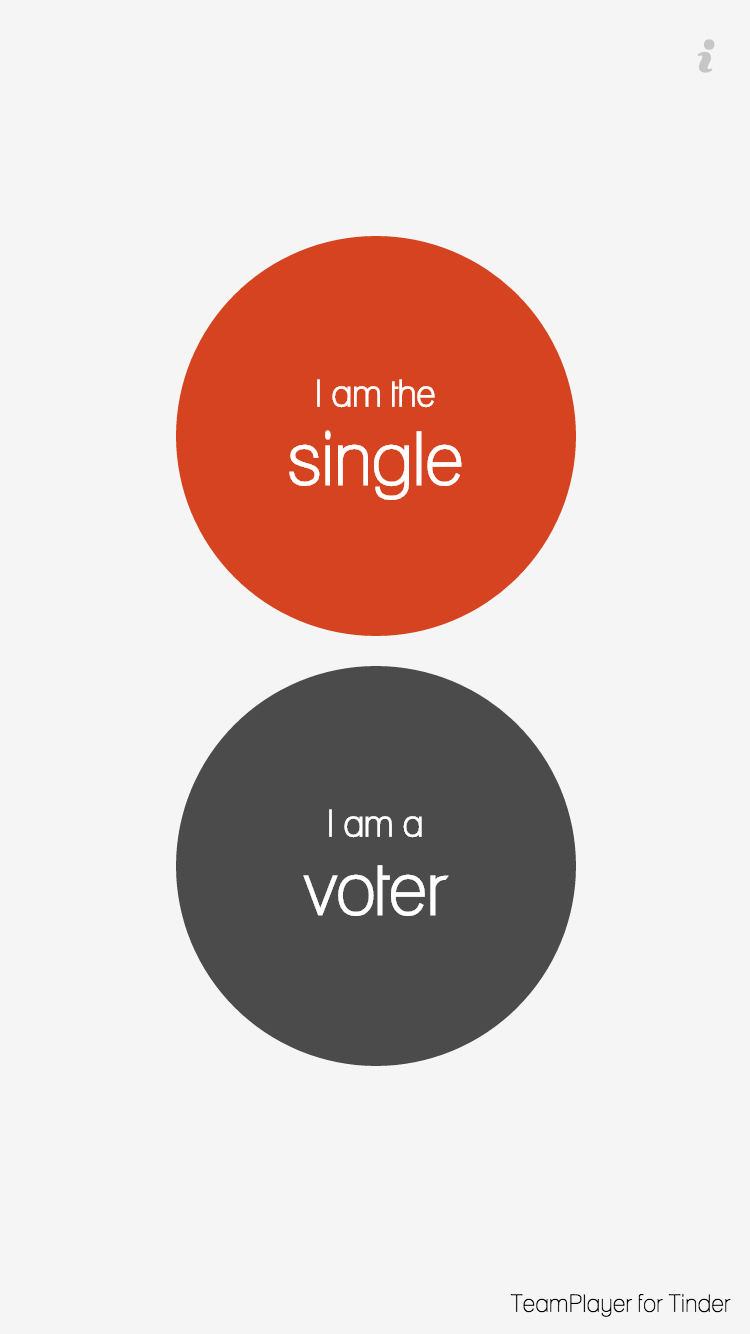Open app instructions using the info icon
Screen dimensions: 750x1334
click(708, 57)
